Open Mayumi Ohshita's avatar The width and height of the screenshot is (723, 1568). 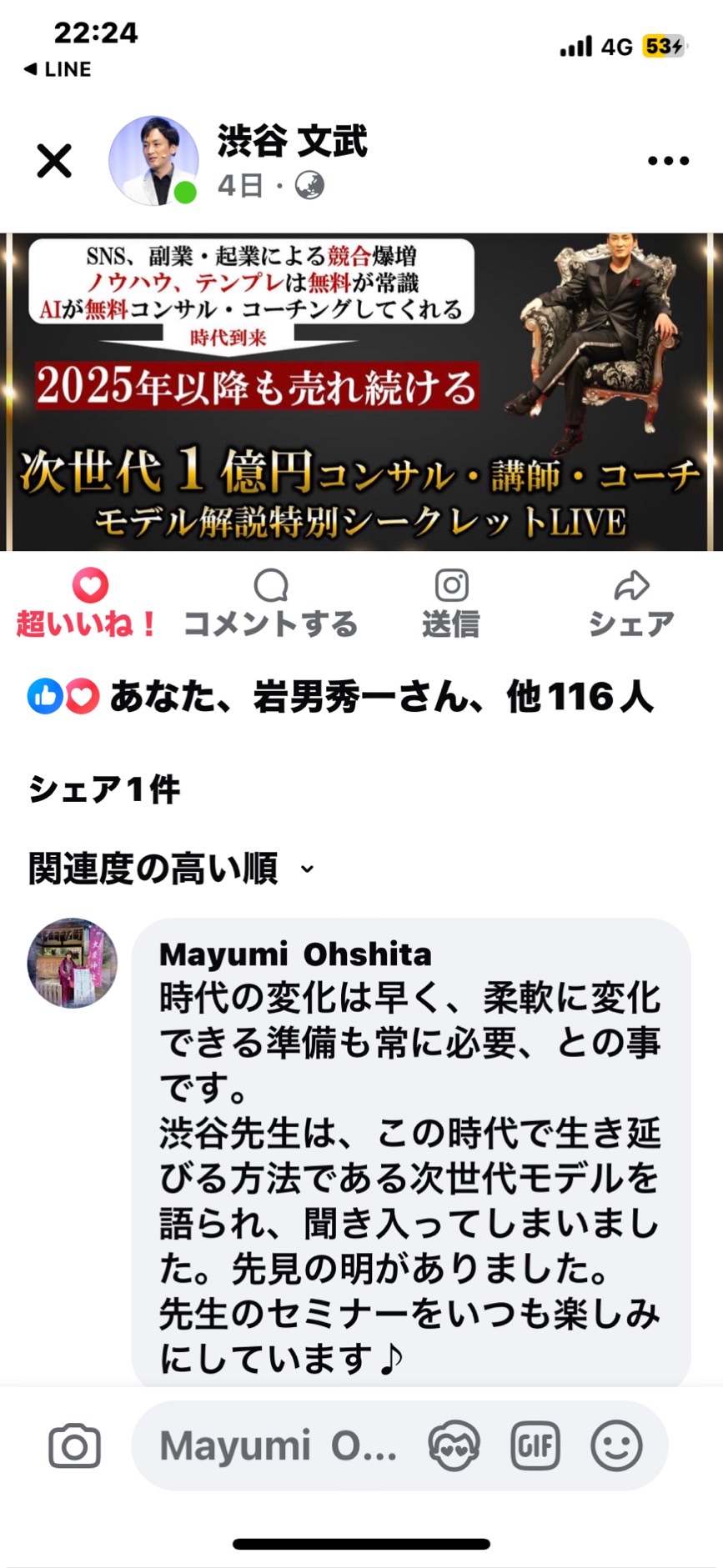click(x=73, y=964)
